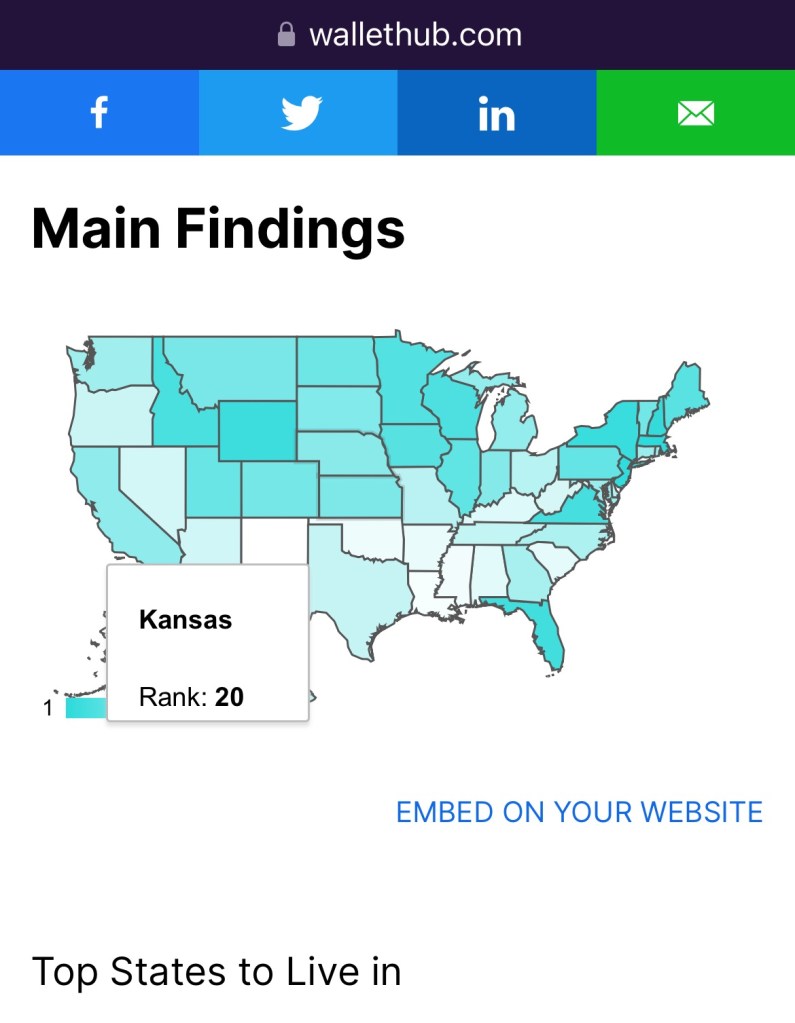Share this page via email
This screenshot has height=1023, width=795.
point(695,113)
